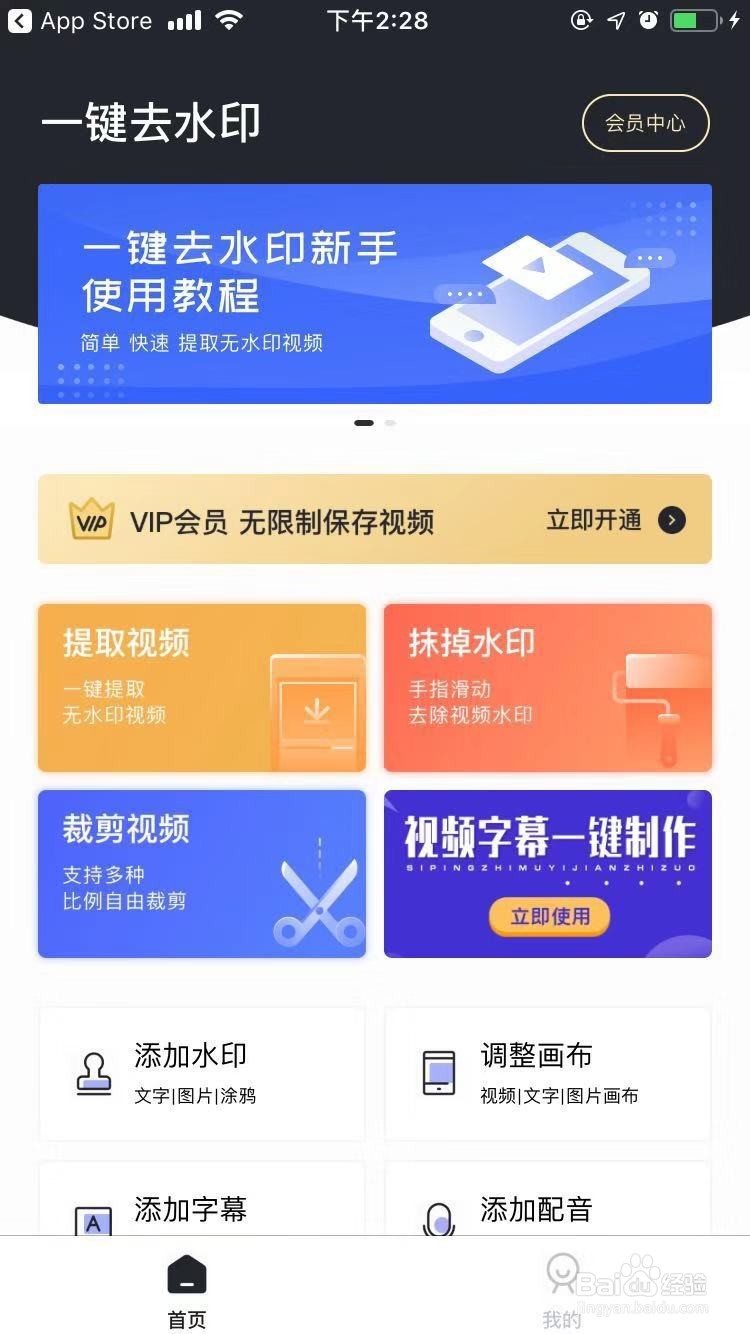Click the profile icon above 我的

[561, 1274]
